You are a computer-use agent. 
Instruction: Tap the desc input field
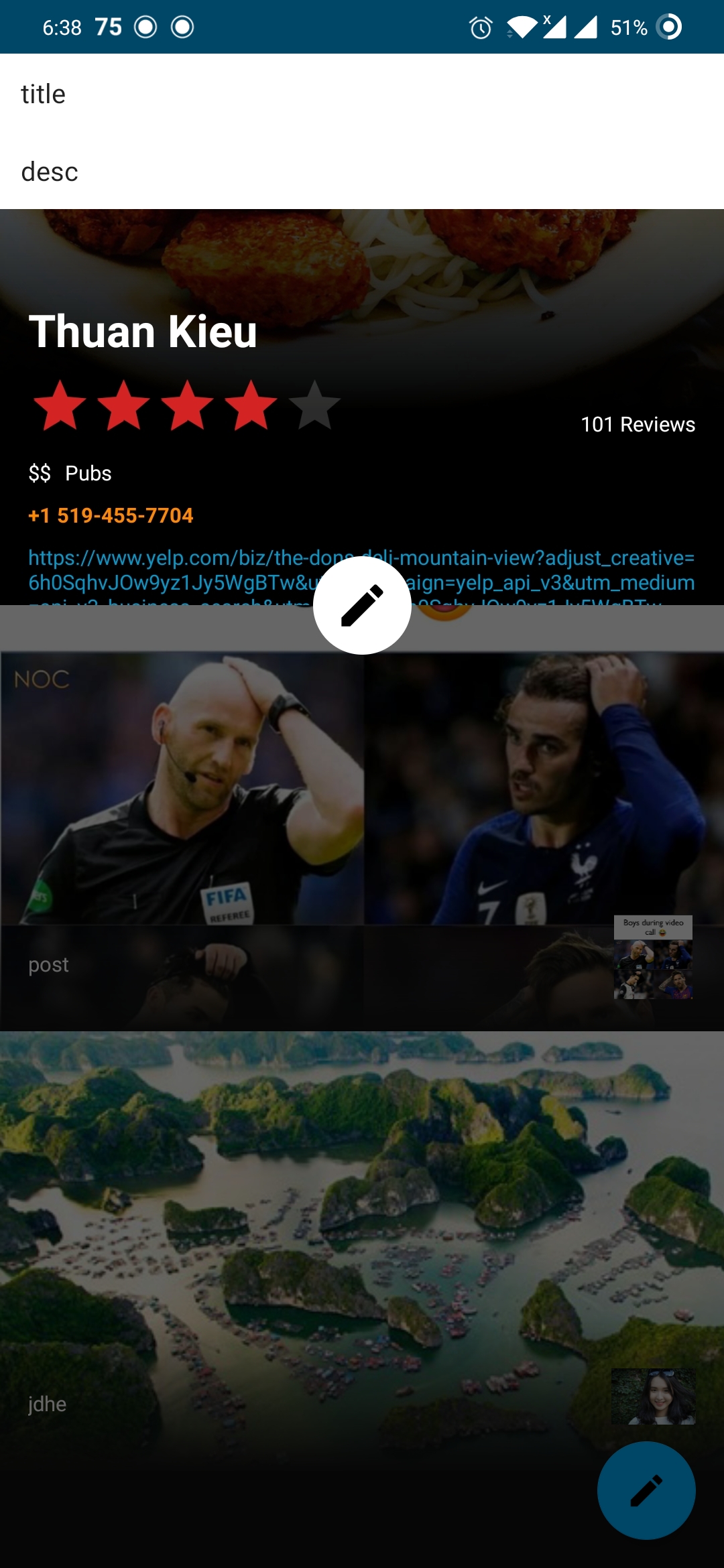point(362,172)
